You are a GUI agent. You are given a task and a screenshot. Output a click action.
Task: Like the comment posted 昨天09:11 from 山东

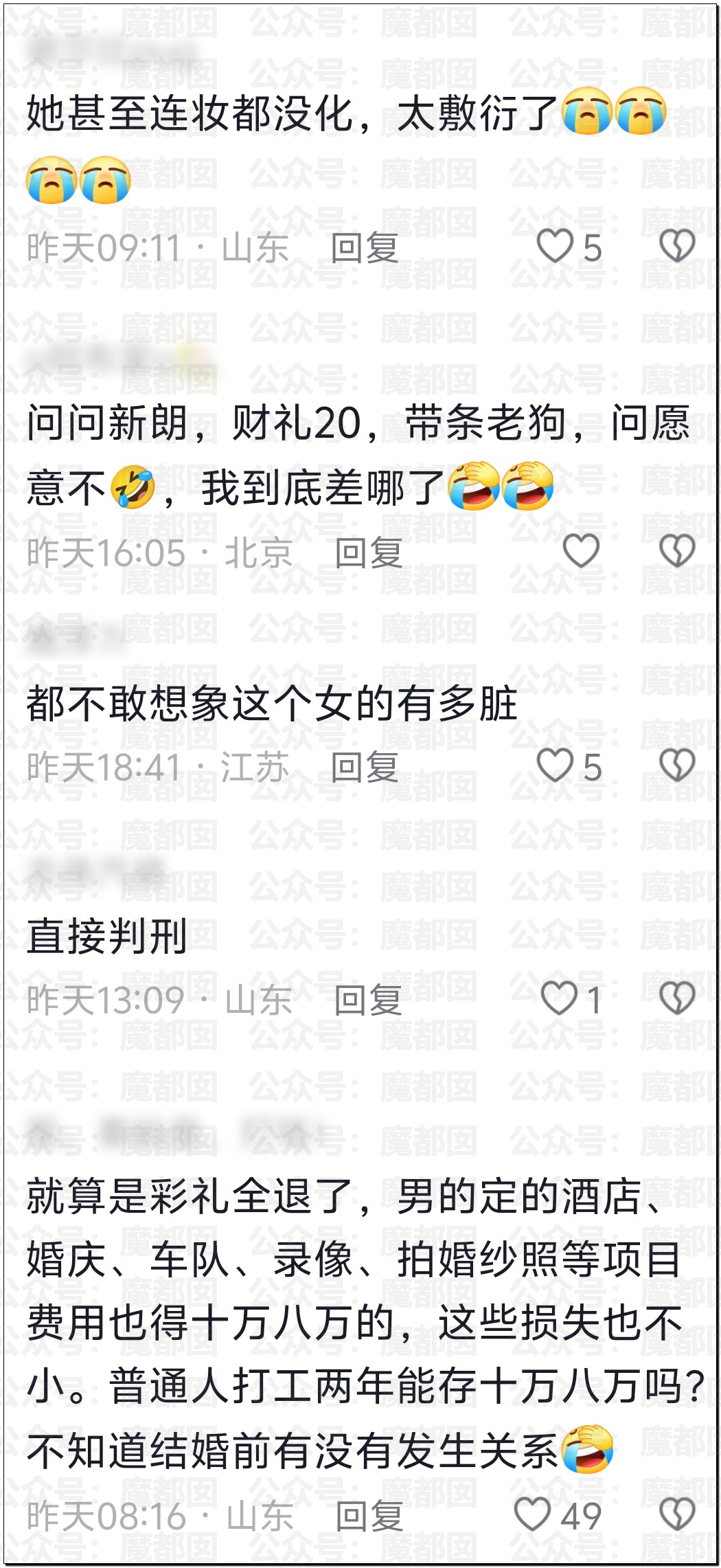pos(555,247)
